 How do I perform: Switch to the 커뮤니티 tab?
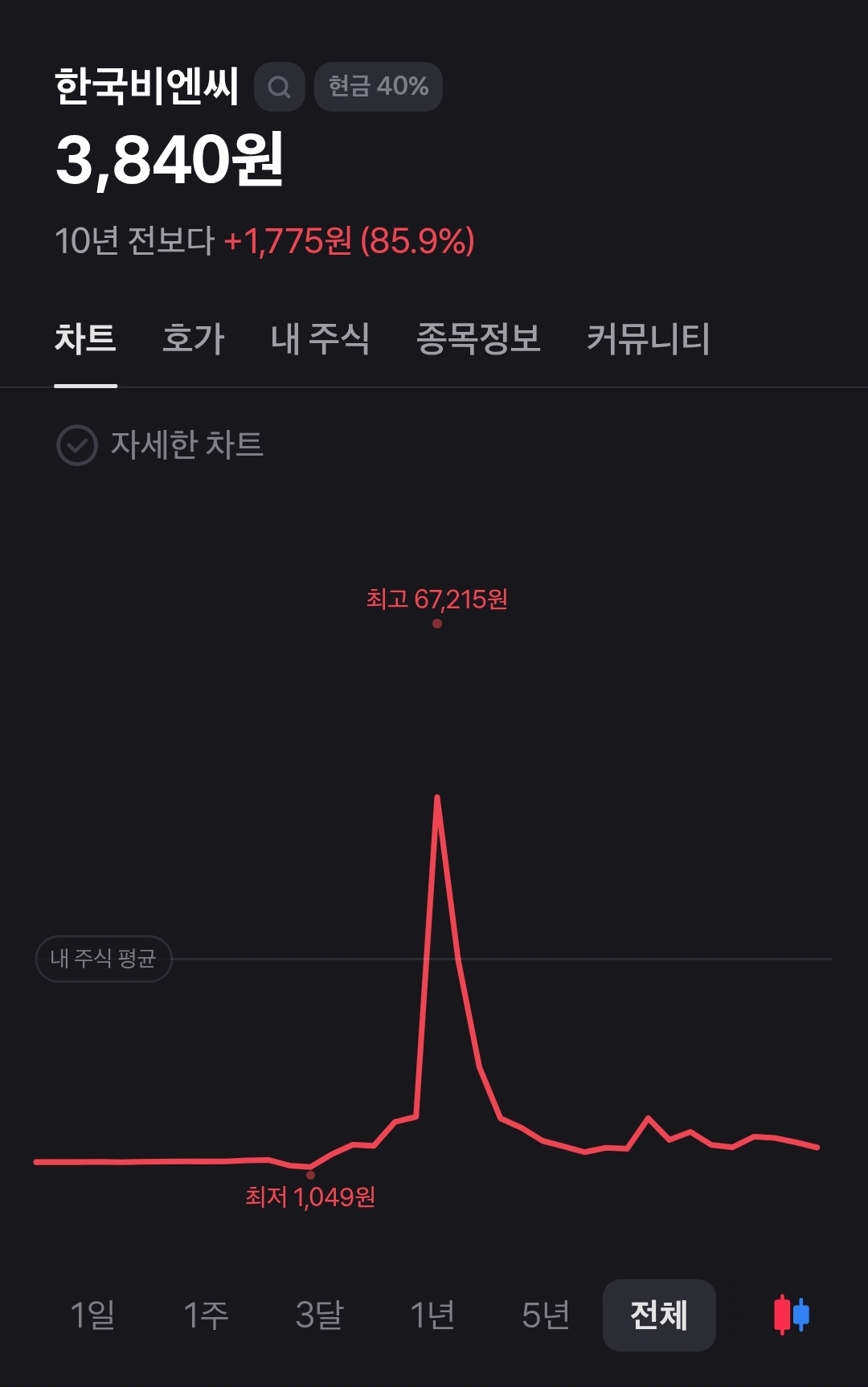pyautogui.click(x=648, y=338)
